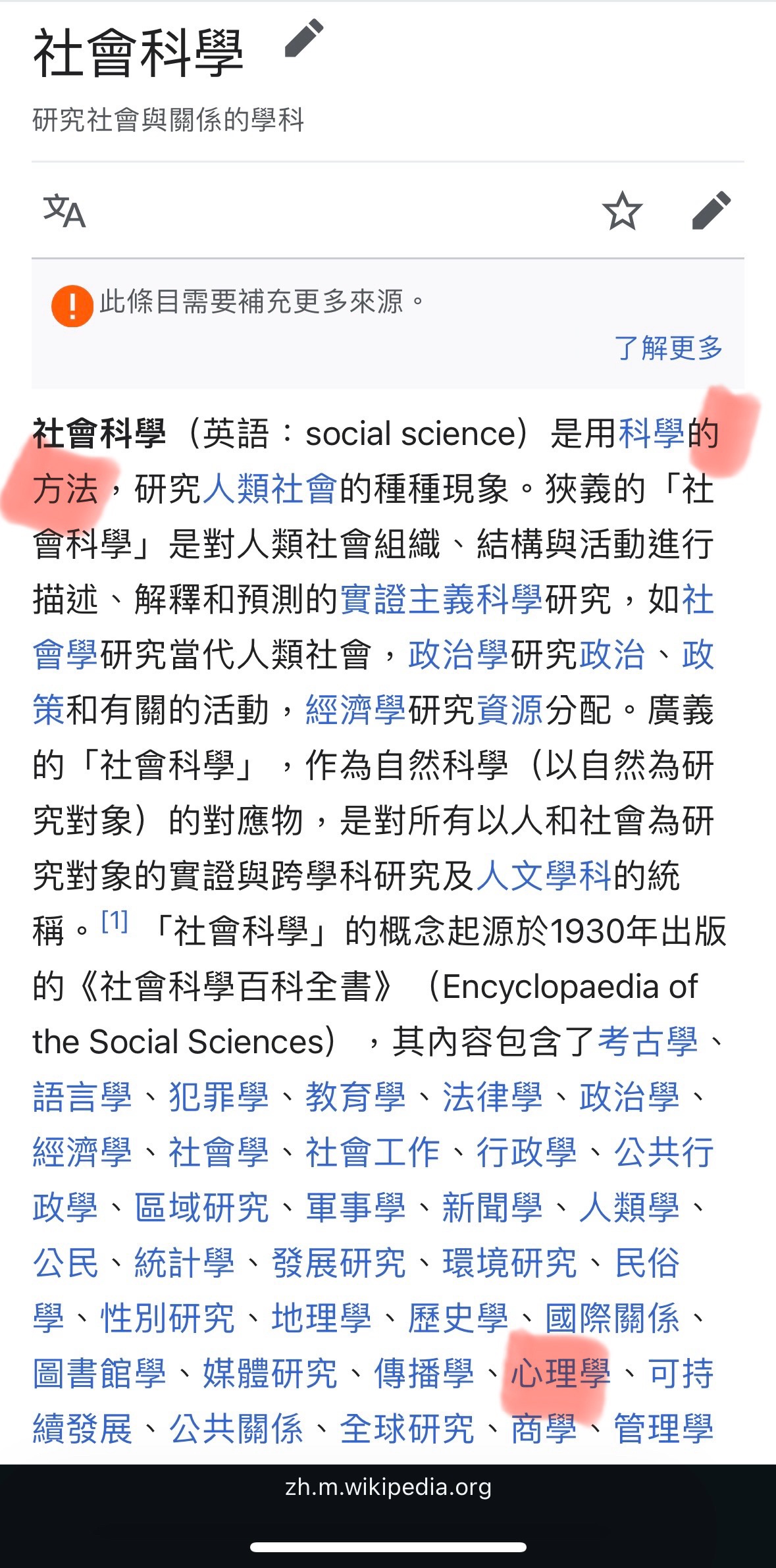This screenshot has height=1568, width=776.
Task: Follow the 資源 link
Action: pyautogui.click(x=509, y=710)
